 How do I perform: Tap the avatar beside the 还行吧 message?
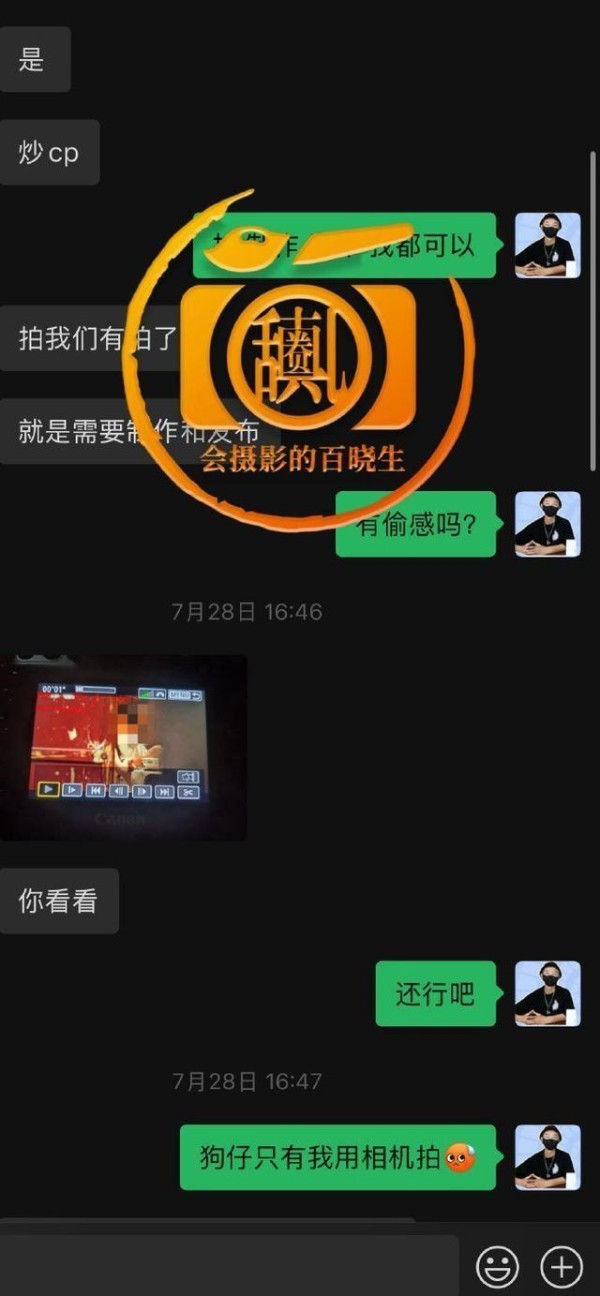(x=547, y=993)
